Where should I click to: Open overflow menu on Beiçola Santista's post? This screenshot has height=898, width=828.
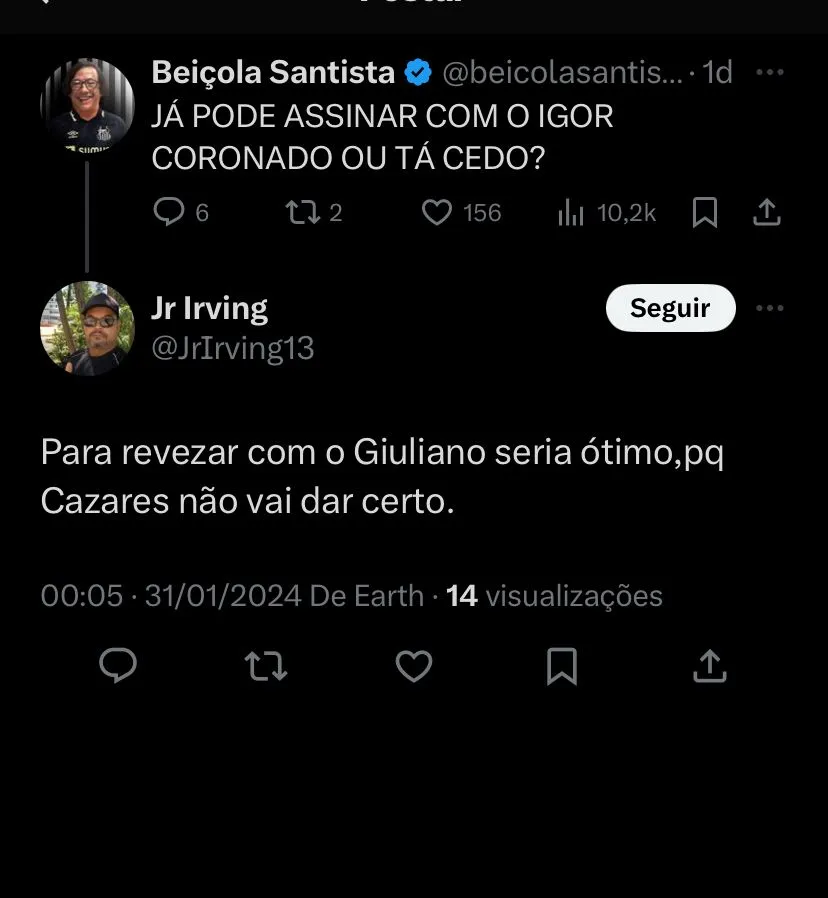click(769, 73)
